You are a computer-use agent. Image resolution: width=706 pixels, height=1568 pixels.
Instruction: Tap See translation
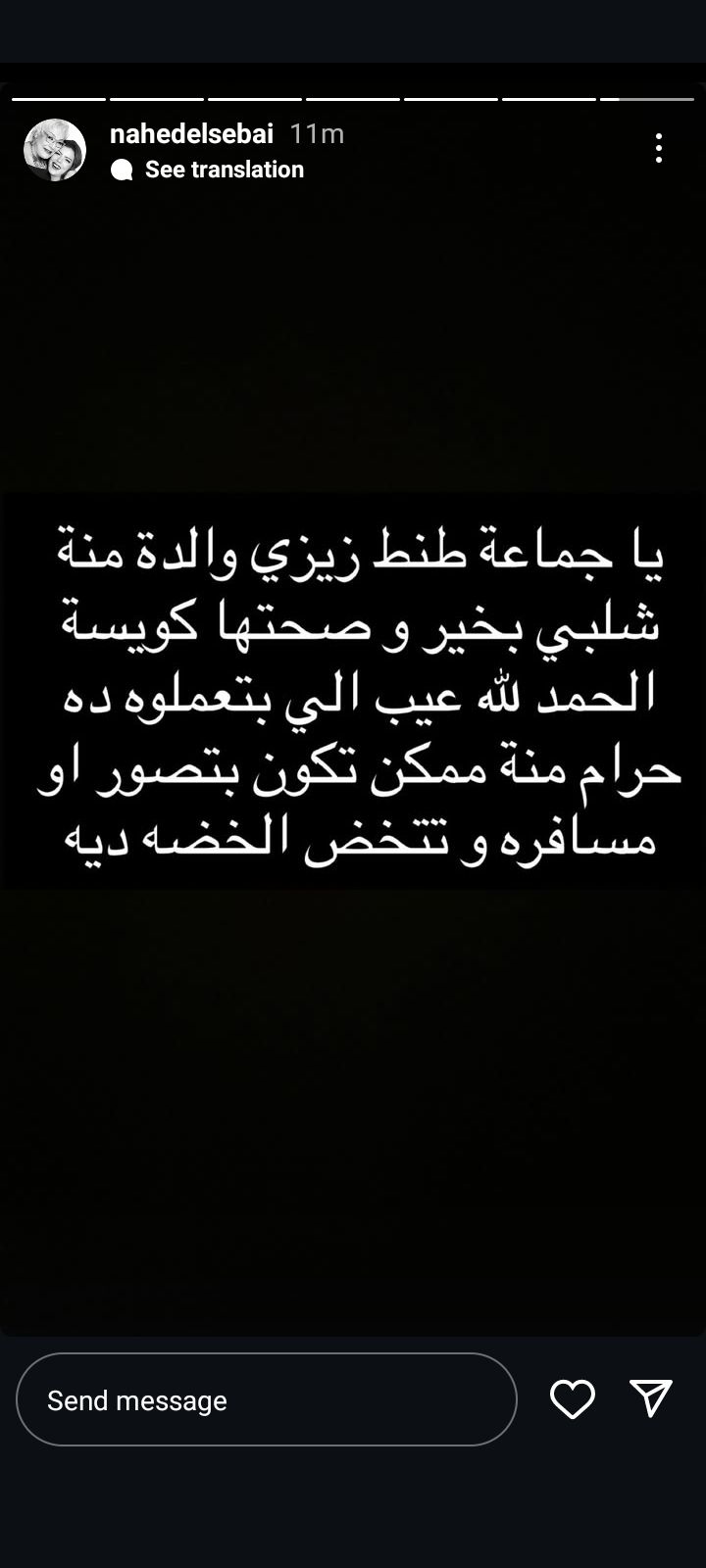(224, 170)
